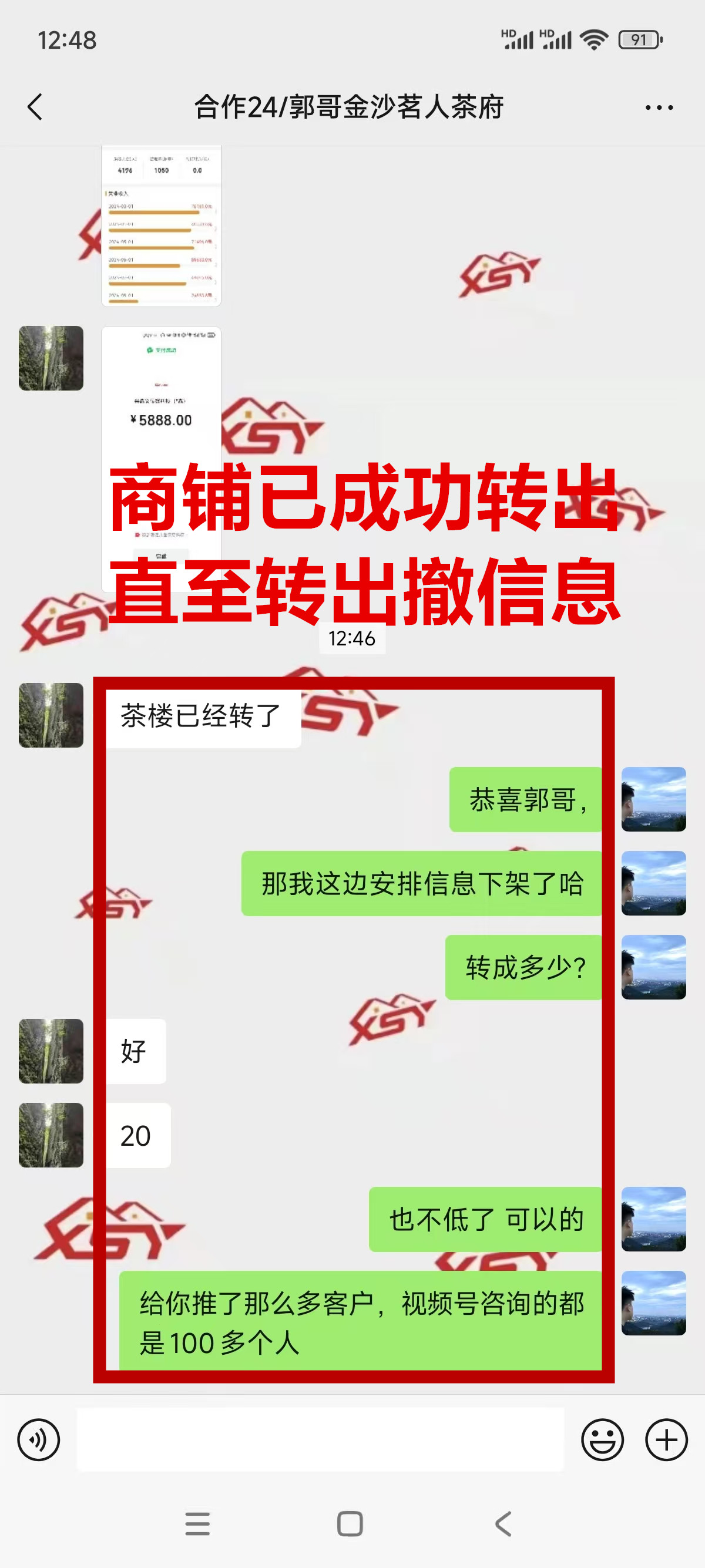Tap contact avatar beside 茶楼已经转了

point(51,715)
